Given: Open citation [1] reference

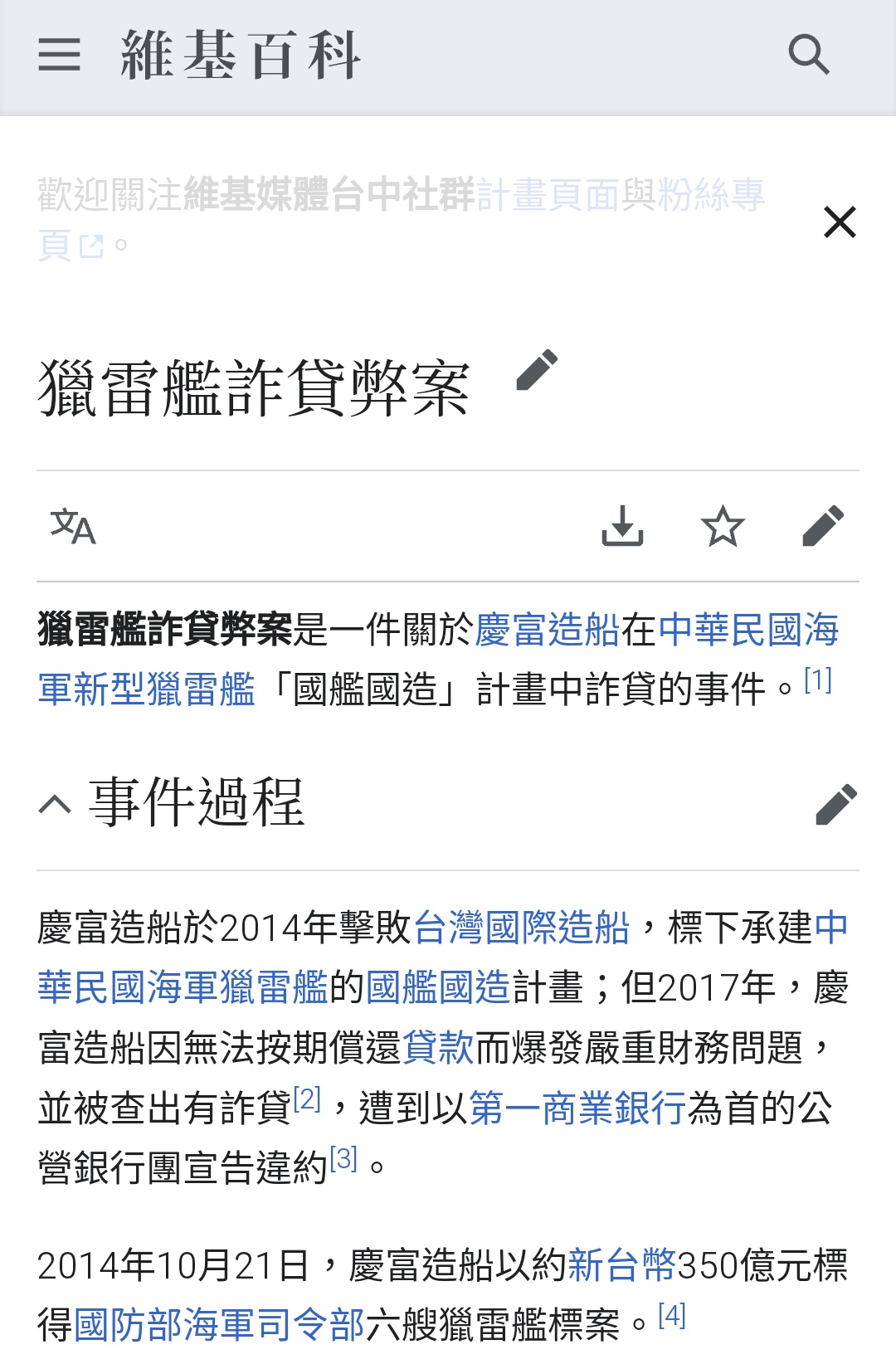Looking at the screenshot, I should (x=818, y=681).
